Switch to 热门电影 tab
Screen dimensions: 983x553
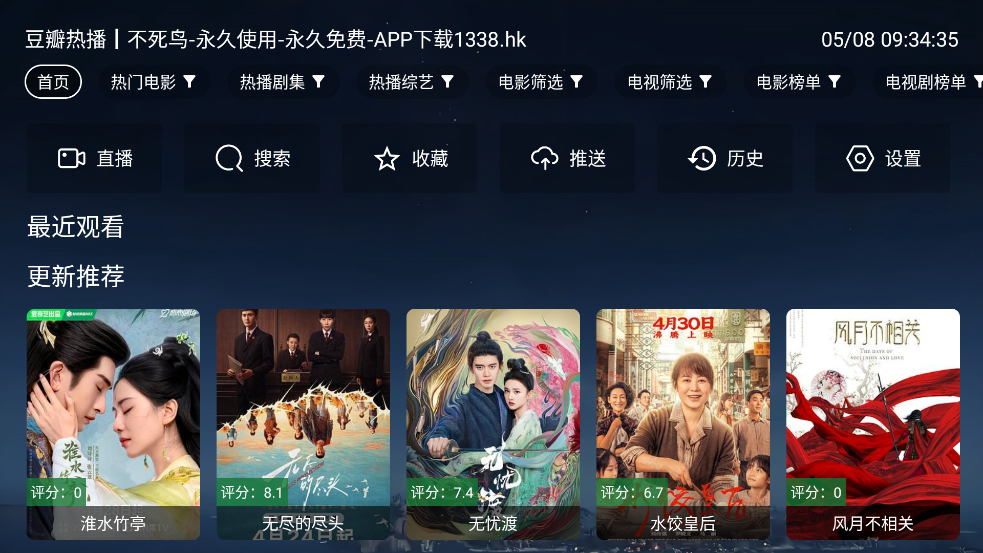pyautogui.click(x=153, y=82)
